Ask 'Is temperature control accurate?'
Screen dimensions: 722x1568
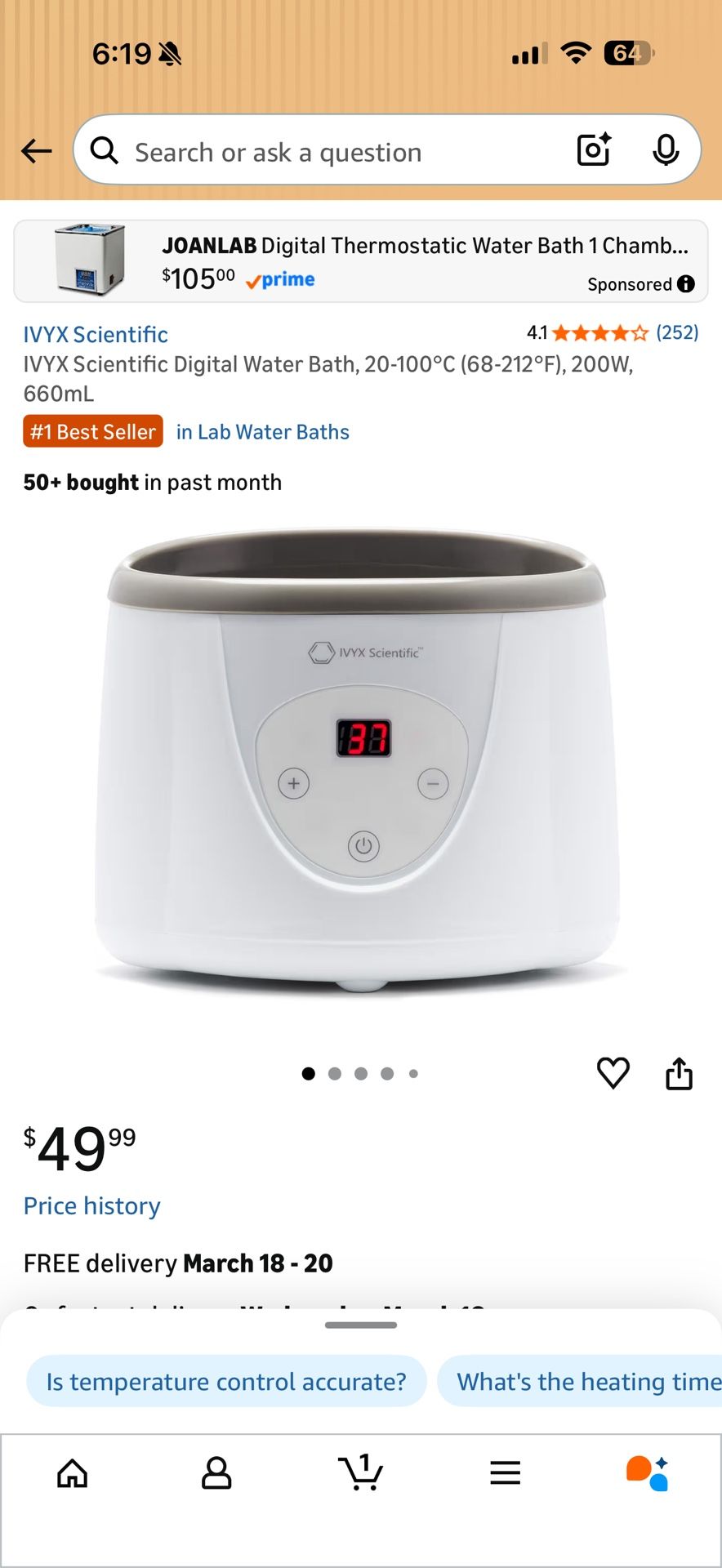(226, 1381)
